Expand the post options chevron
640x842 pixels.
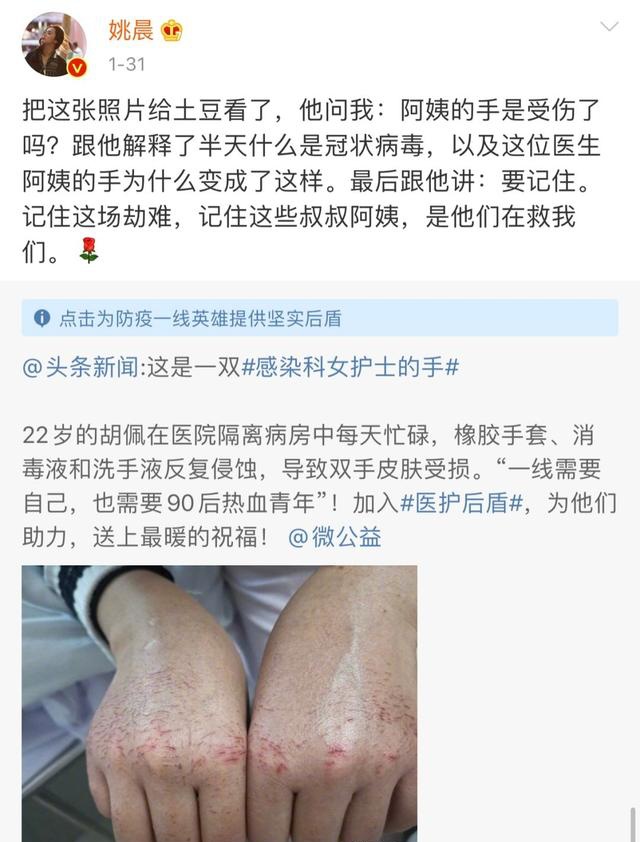tap(608, 27)
